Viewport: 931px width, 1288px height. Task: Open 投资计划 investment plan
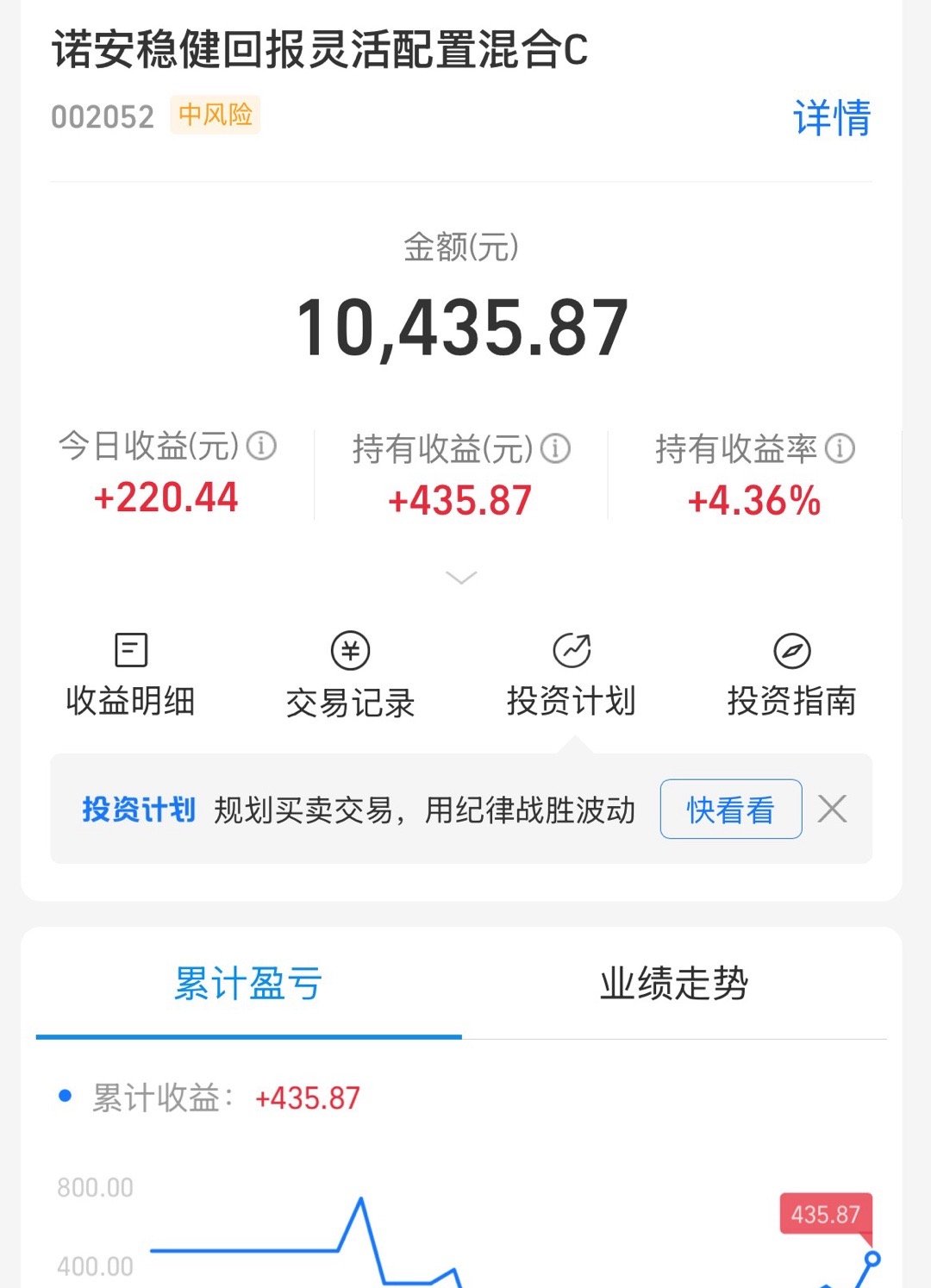572,675
